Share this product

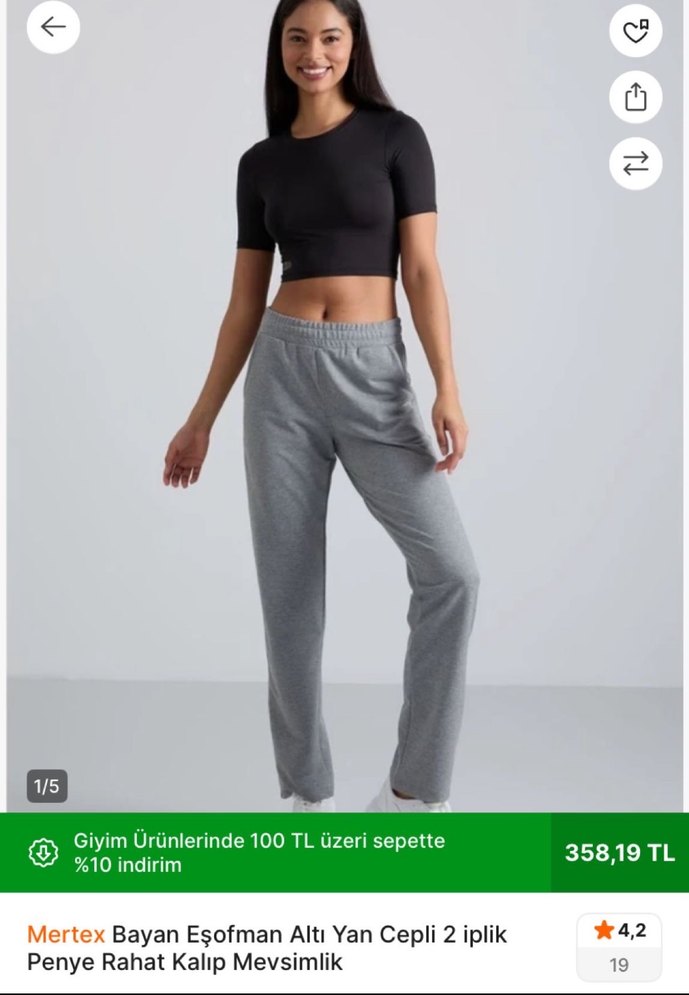pyautogui.click(x=635, y=97)
